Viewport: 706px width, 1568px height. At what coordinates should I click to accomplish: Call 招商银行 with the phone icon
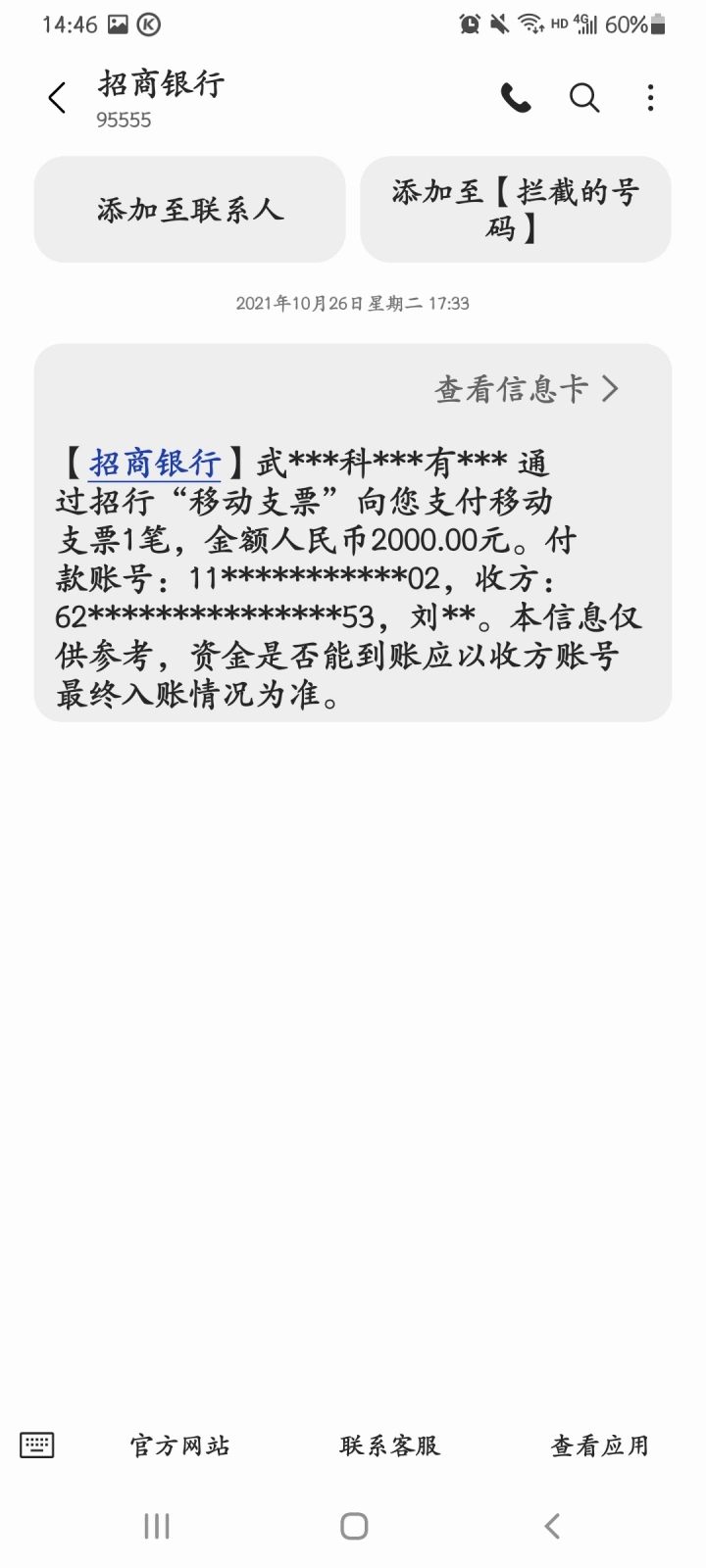click(516, 98)
